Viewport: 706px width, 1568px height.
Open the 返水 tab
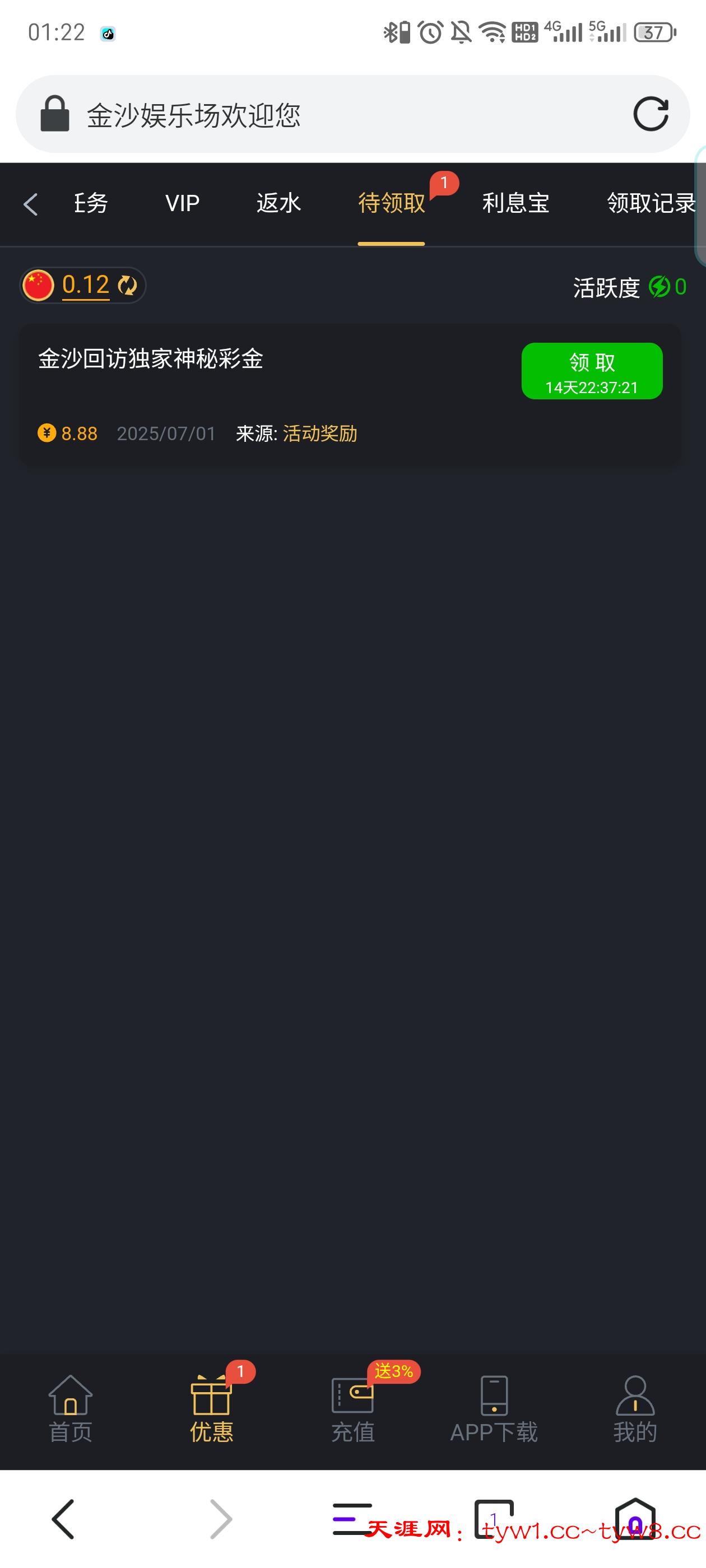278,203
